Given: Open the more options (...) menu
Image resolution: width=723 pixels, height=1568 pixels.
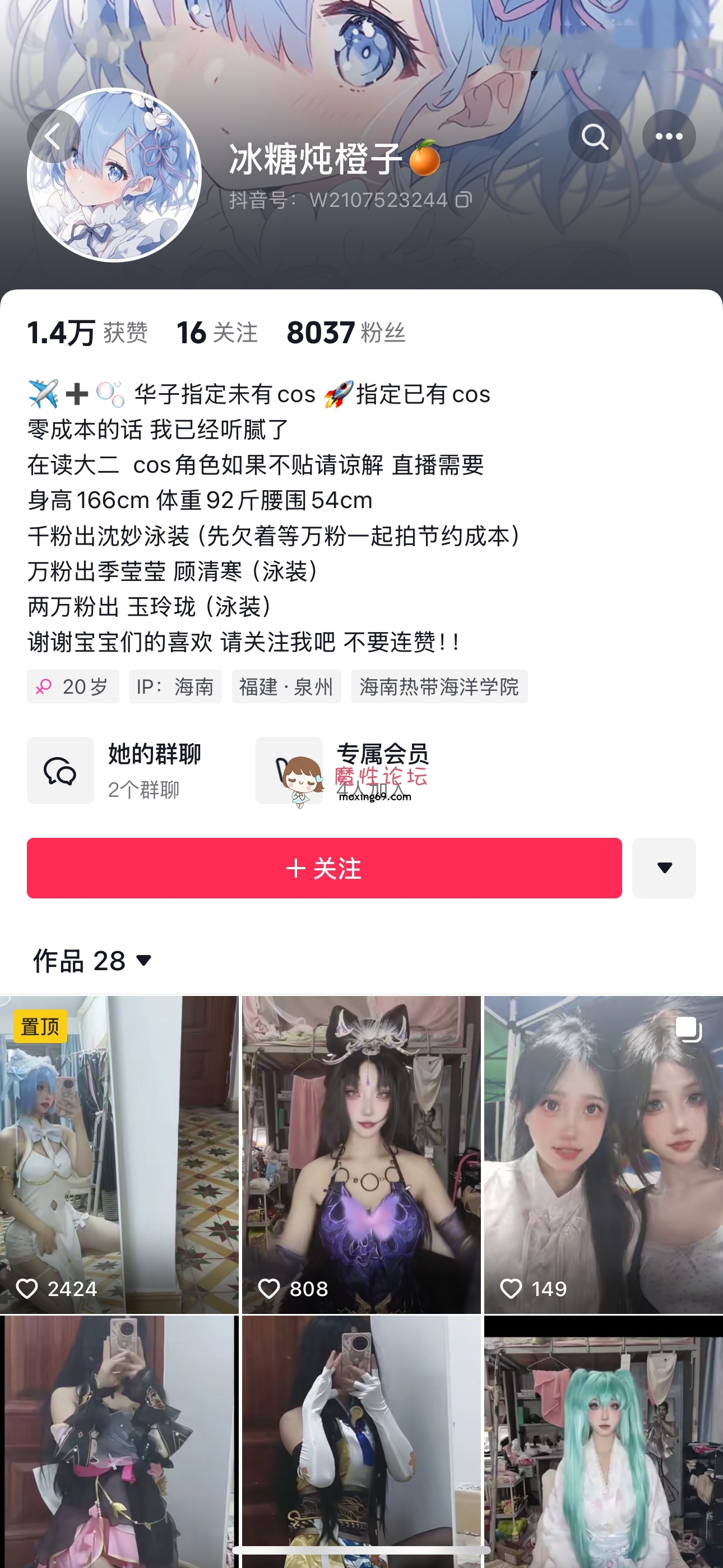Looking at the screenshot, I should (x=669, y=137).
